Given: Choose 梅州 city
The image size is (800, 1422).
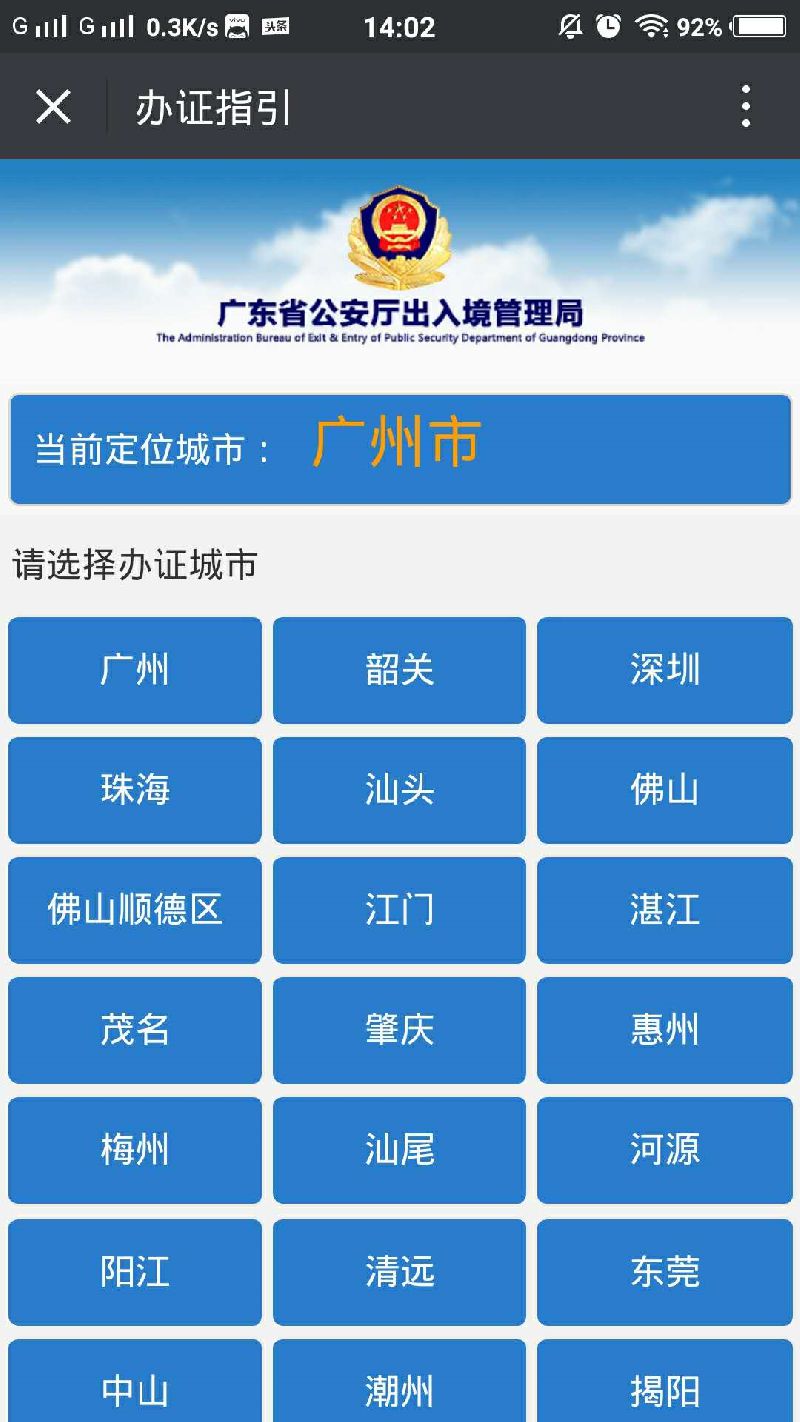Looking at the screenshot, I should pos(135,1150).
